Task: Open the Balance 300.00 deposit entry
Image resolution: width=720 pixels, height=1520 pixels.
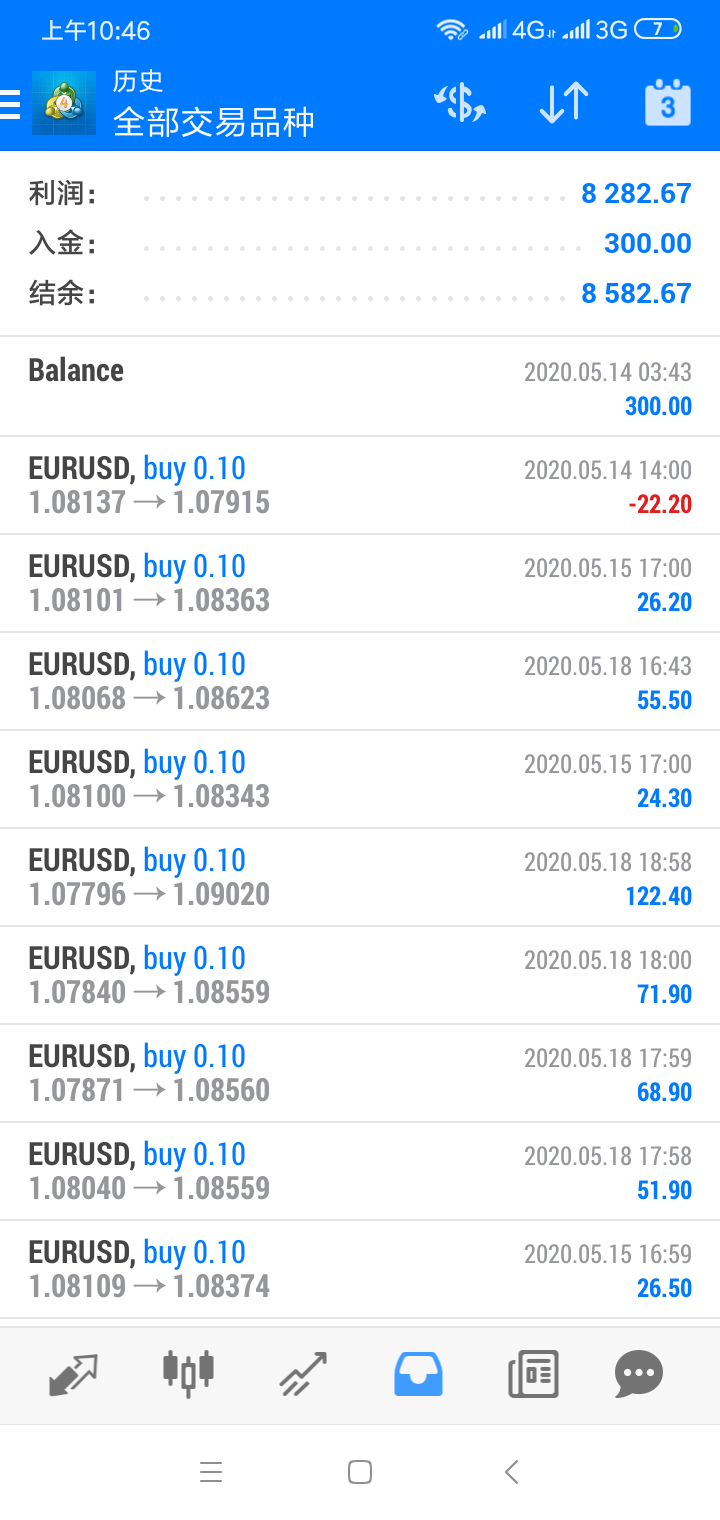Action: point(360,387)
